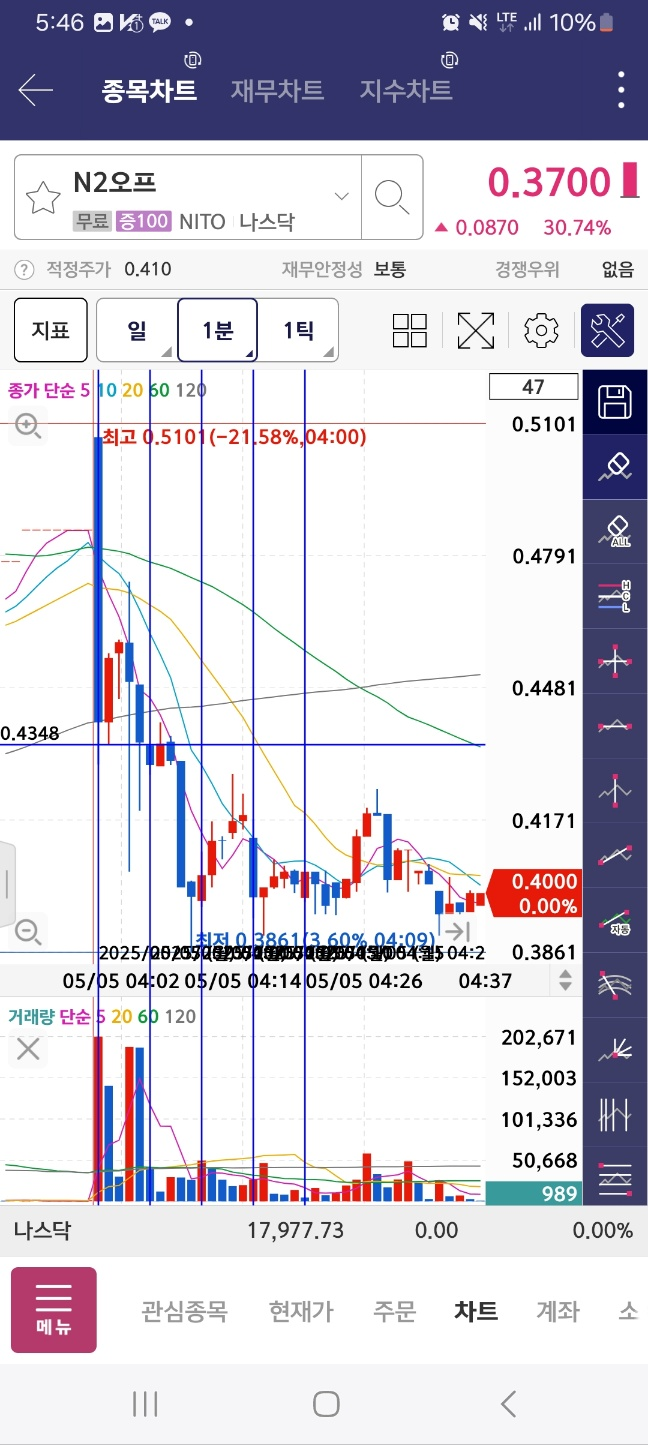Open the 메뉴 menu button
648x1445 pixels.
[54, 1310]
